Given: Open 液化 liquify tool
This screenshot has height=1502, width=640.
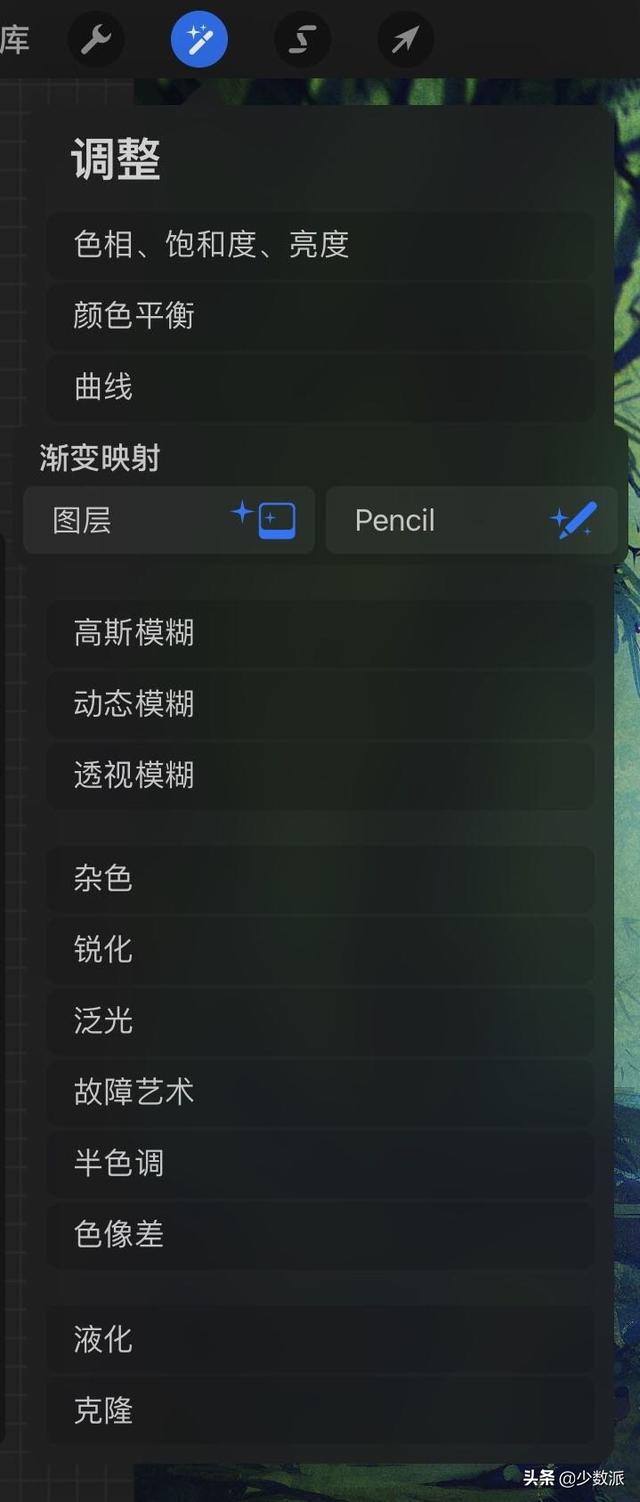Looking at the screenshot, I should tap(320, 1339).
